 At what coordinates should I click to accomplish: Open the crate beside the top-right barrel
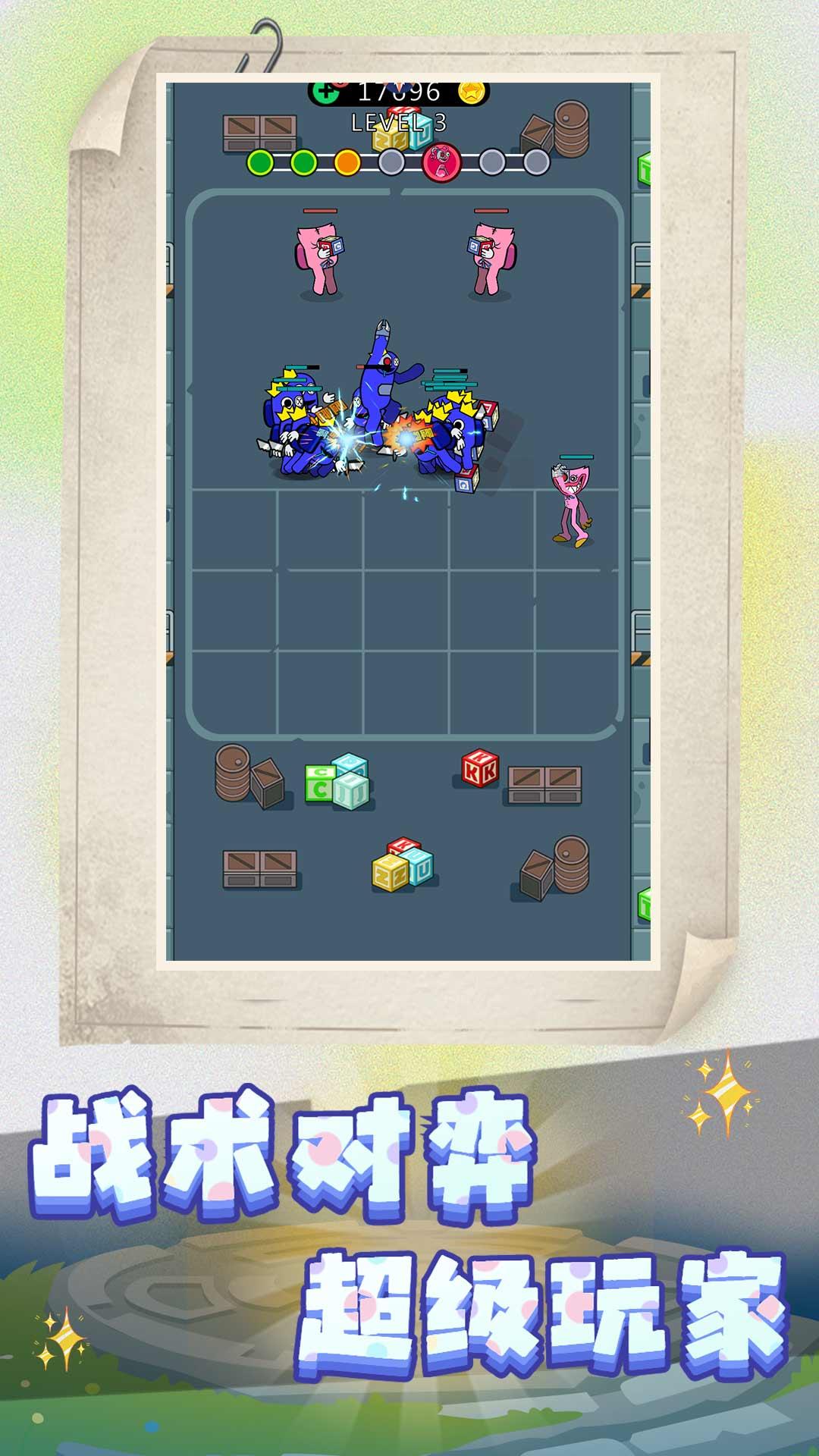tap(537, 133)
